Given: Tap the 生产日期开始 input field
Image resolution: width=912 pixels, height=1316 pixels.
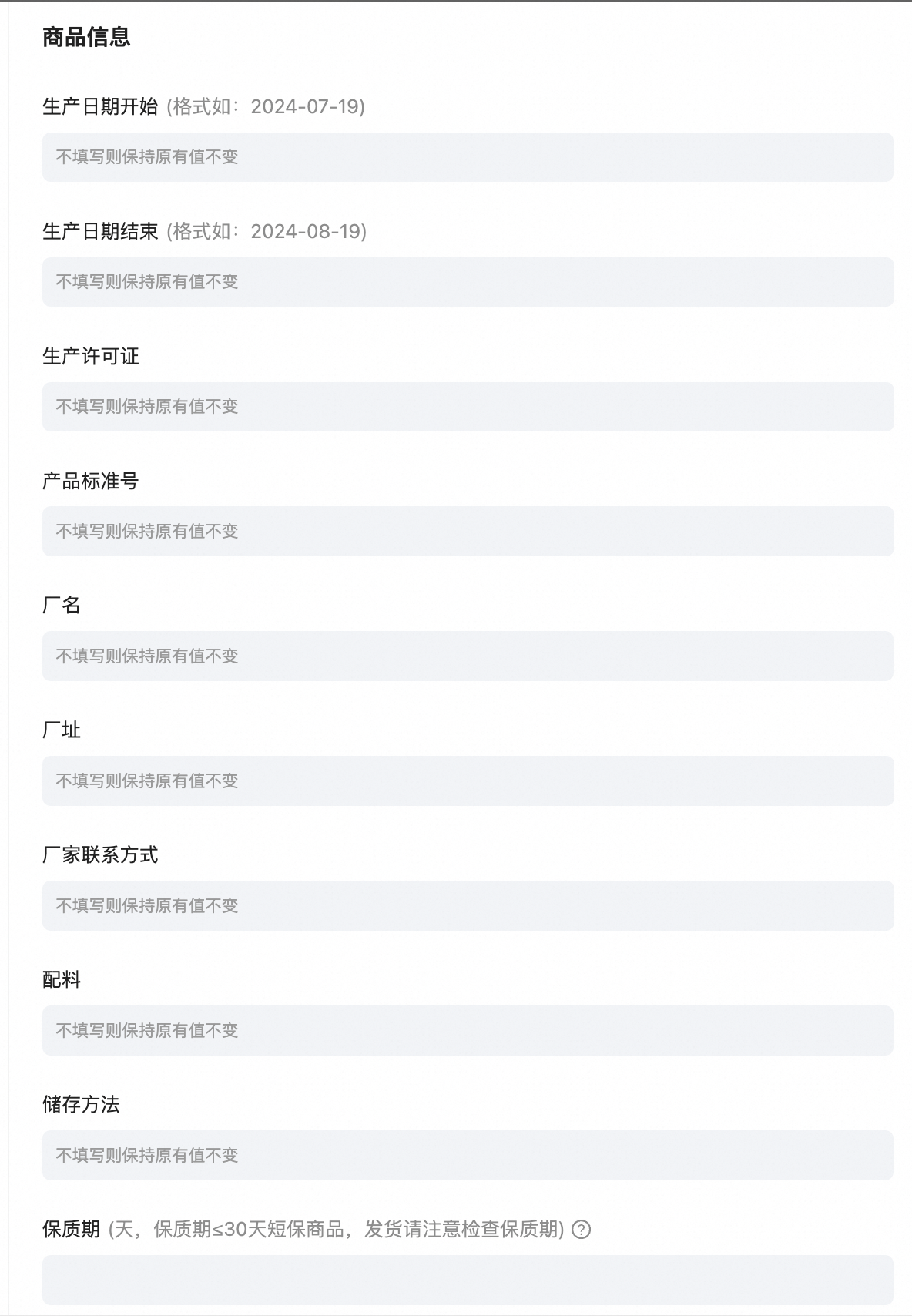Looking at the screenshot, I should pyautogui.click(x=468, y=157).
